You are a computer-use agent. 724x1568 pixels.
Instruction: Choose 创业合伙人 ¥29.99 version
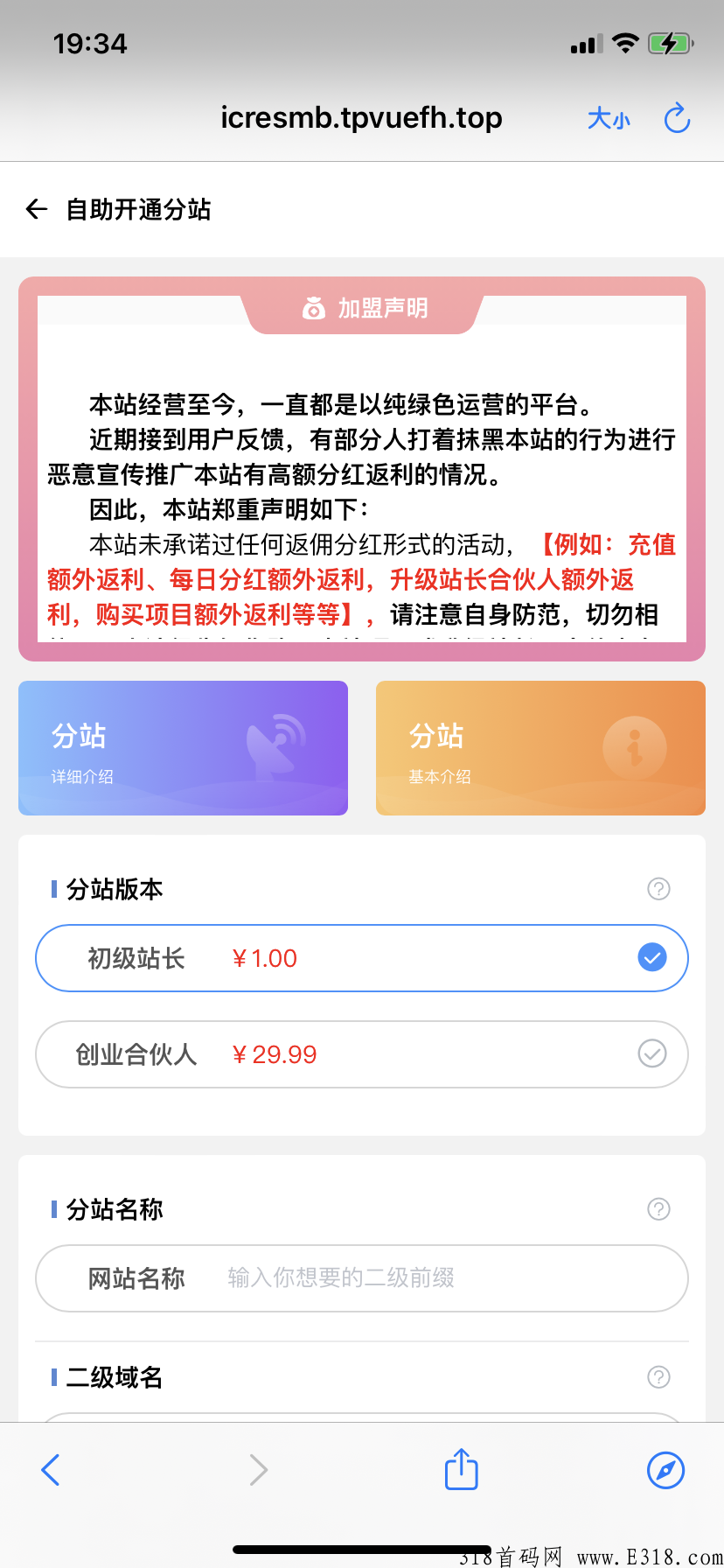tap(362, 1054)
